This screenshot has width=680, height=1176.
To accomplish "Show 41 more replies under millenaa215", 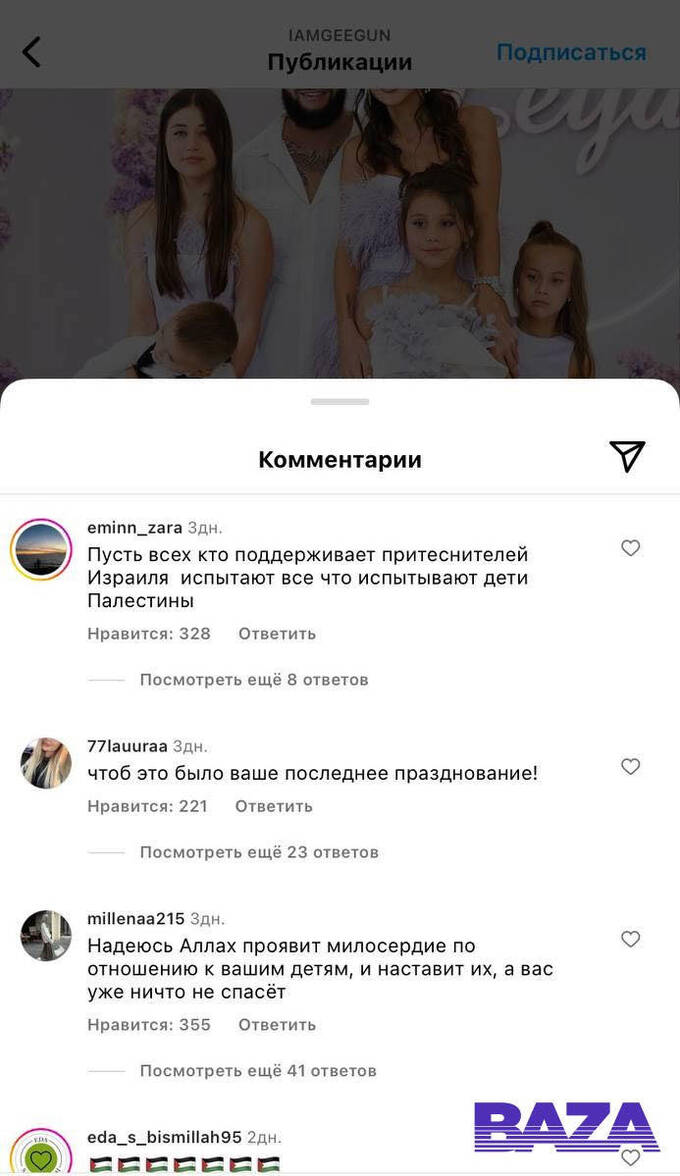I will 258,1071.
